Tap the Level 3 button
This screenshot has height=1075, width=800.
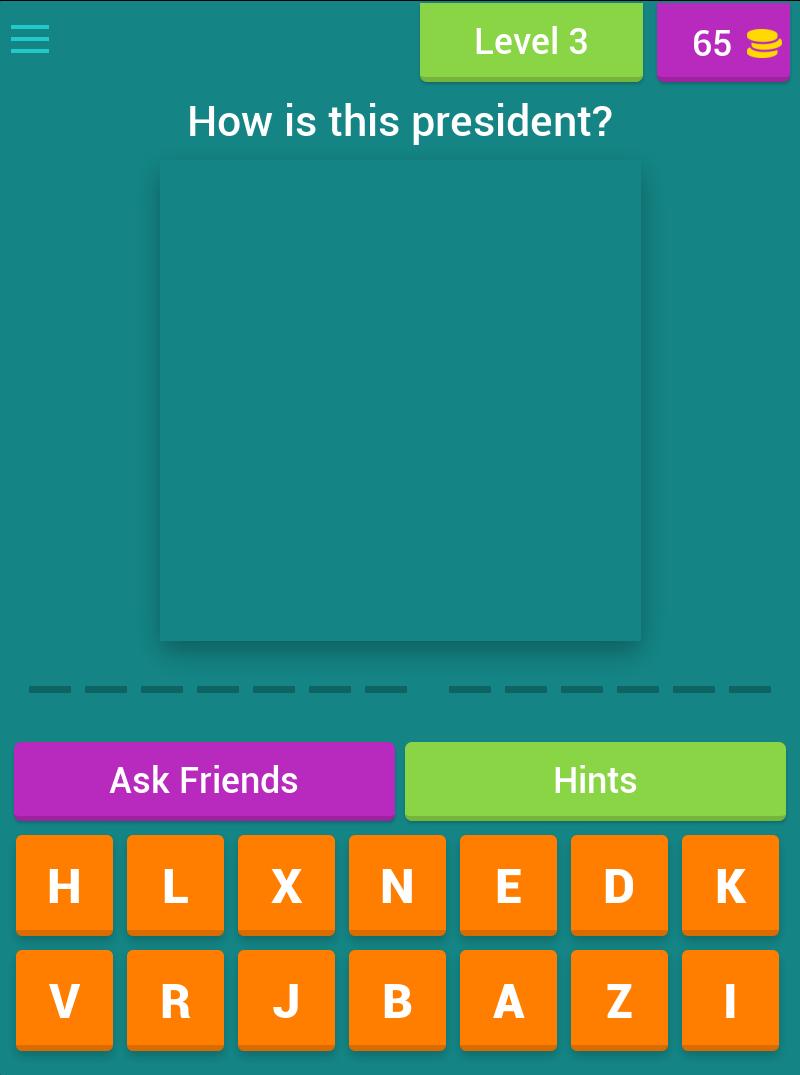coord(531,42)
